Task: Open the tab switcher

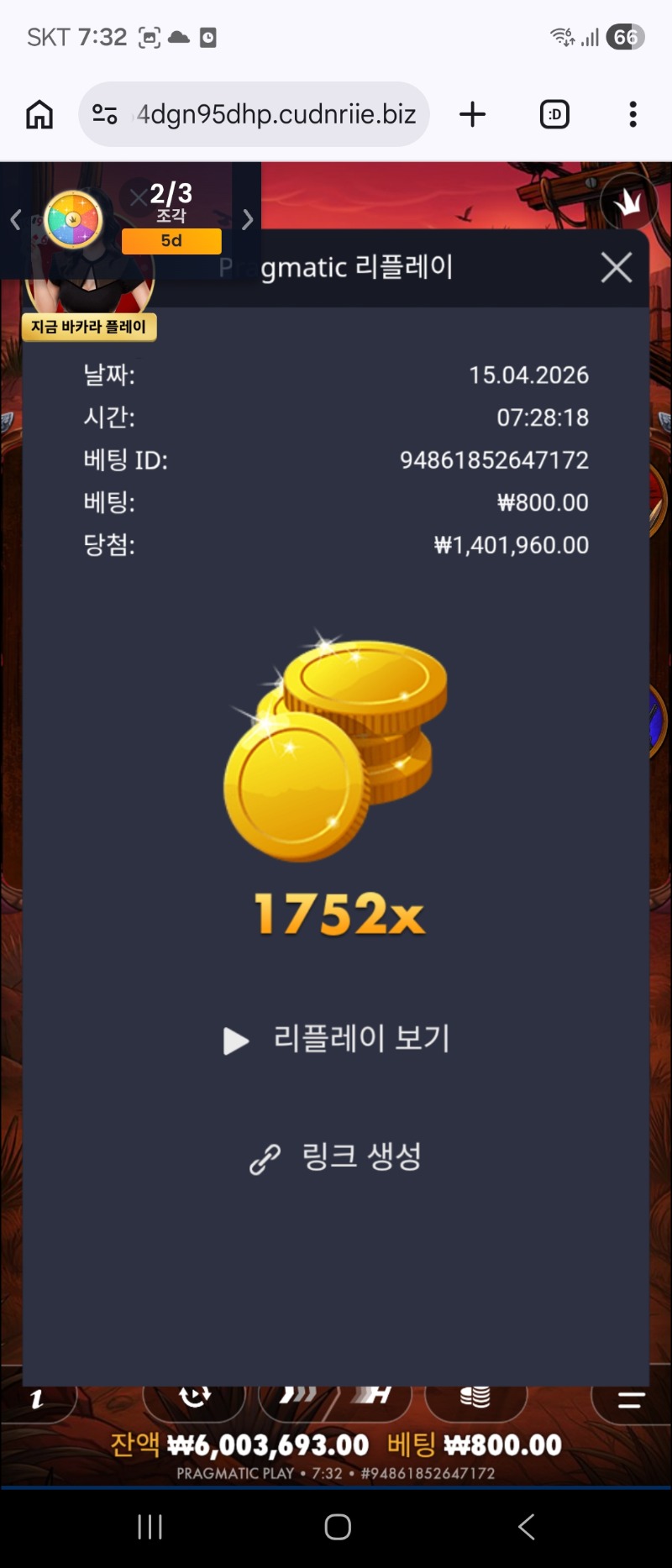Action: point(554,114)
